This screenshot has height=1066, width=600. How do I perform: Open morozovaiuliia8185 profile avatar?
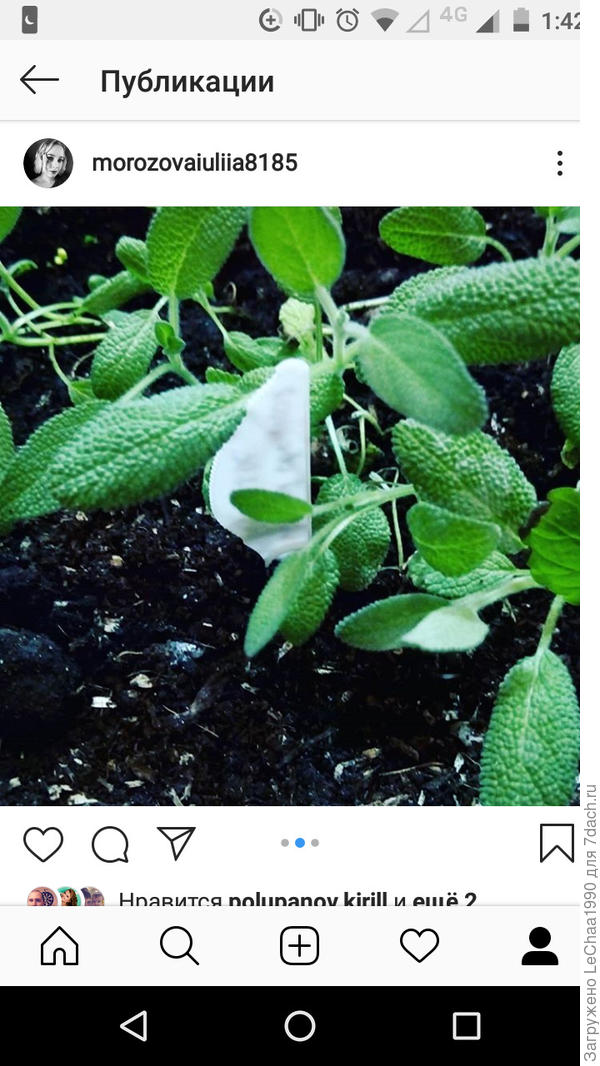[48, 163]
